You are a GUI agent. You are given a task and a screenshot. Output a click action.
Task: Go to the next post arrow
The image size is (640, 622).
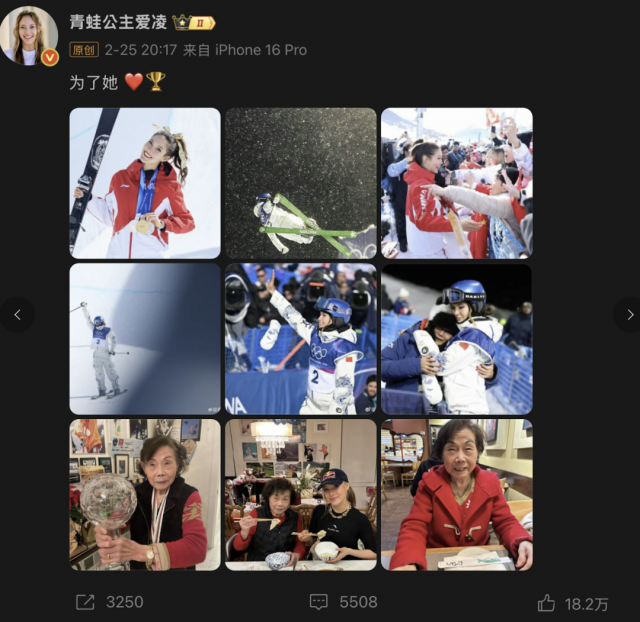click(x=629, y=315)
